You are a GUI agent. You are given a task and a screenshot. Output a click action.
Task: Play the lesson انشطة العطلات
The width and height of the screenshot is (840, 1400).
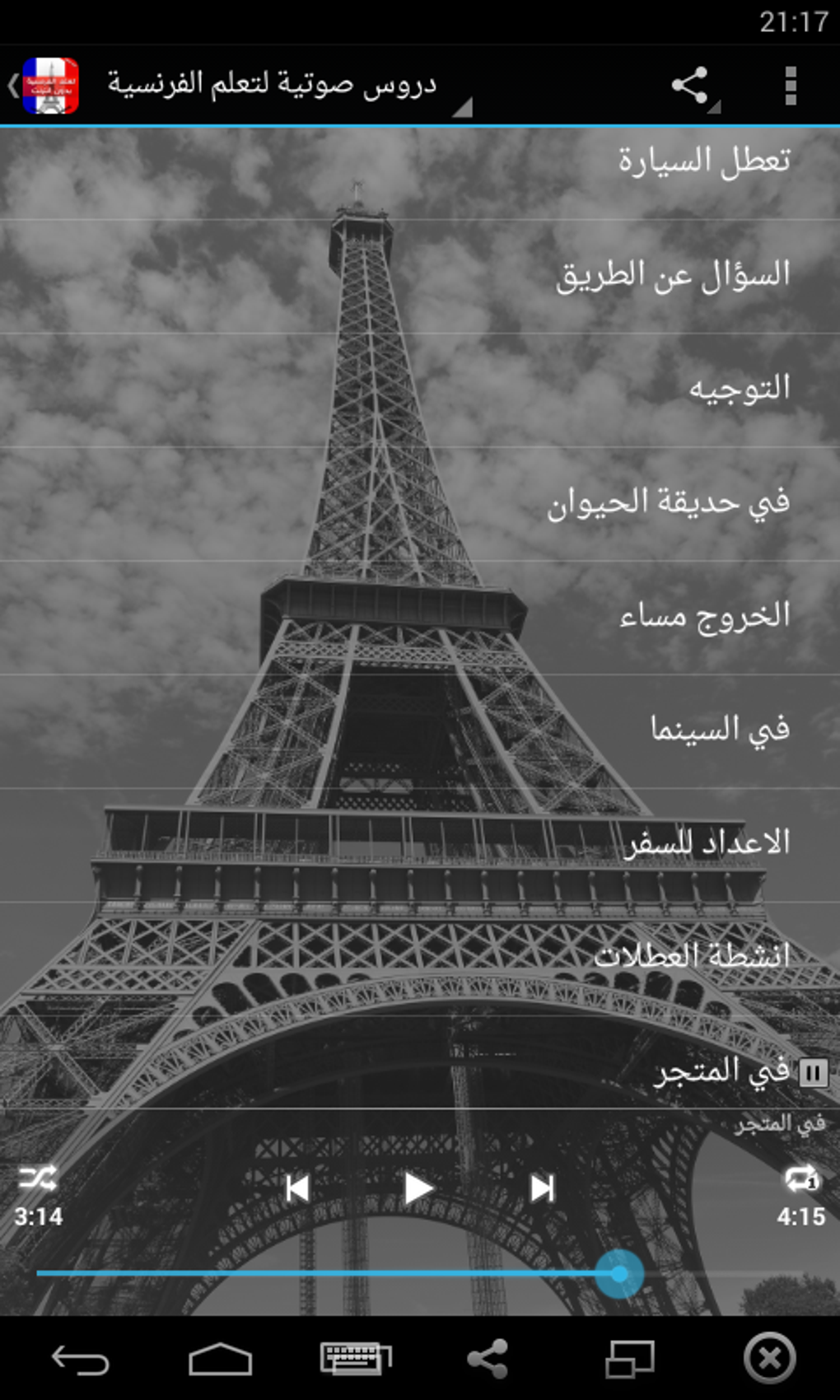click(420, 959)
